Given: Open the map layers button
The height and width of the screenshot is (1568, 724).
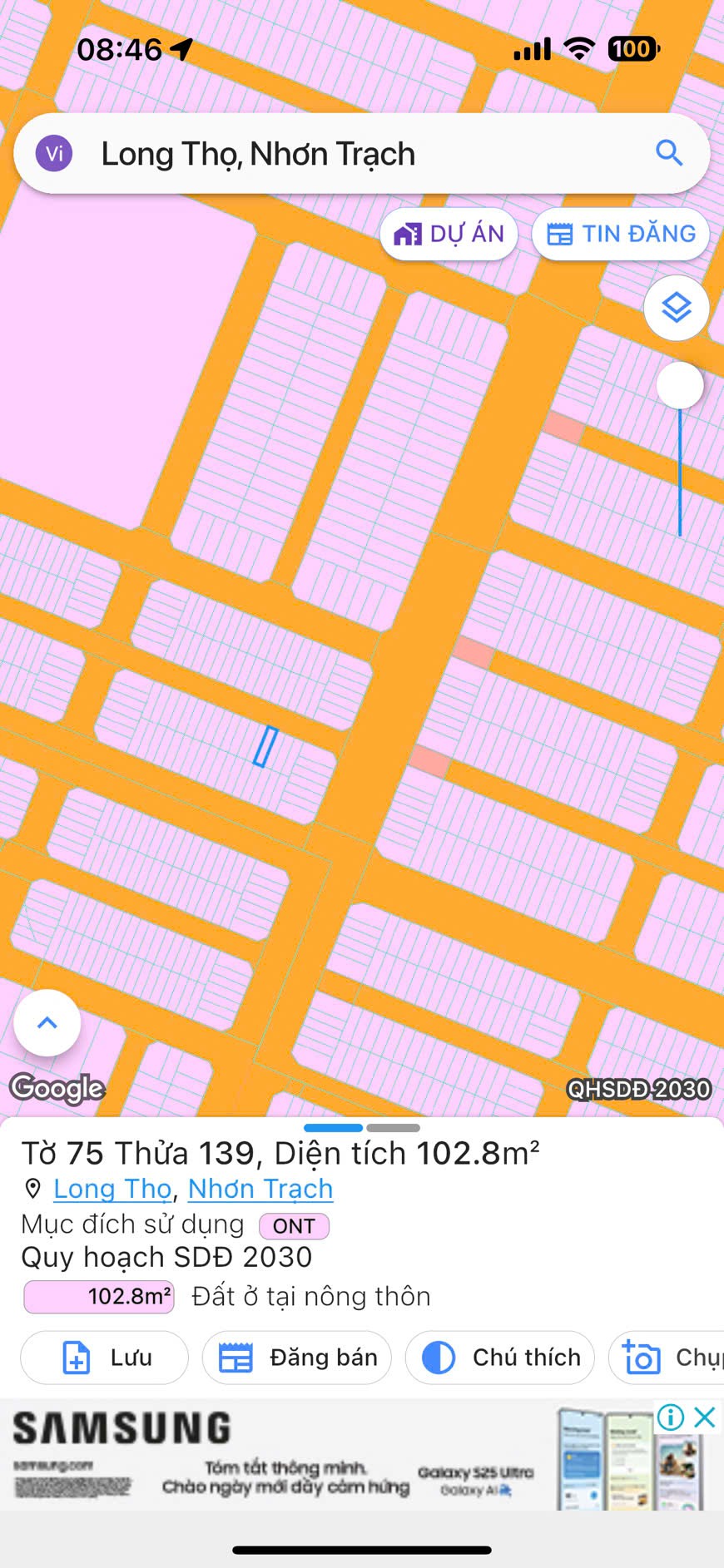Looking at the screenshot, I should tap(677, 308).
